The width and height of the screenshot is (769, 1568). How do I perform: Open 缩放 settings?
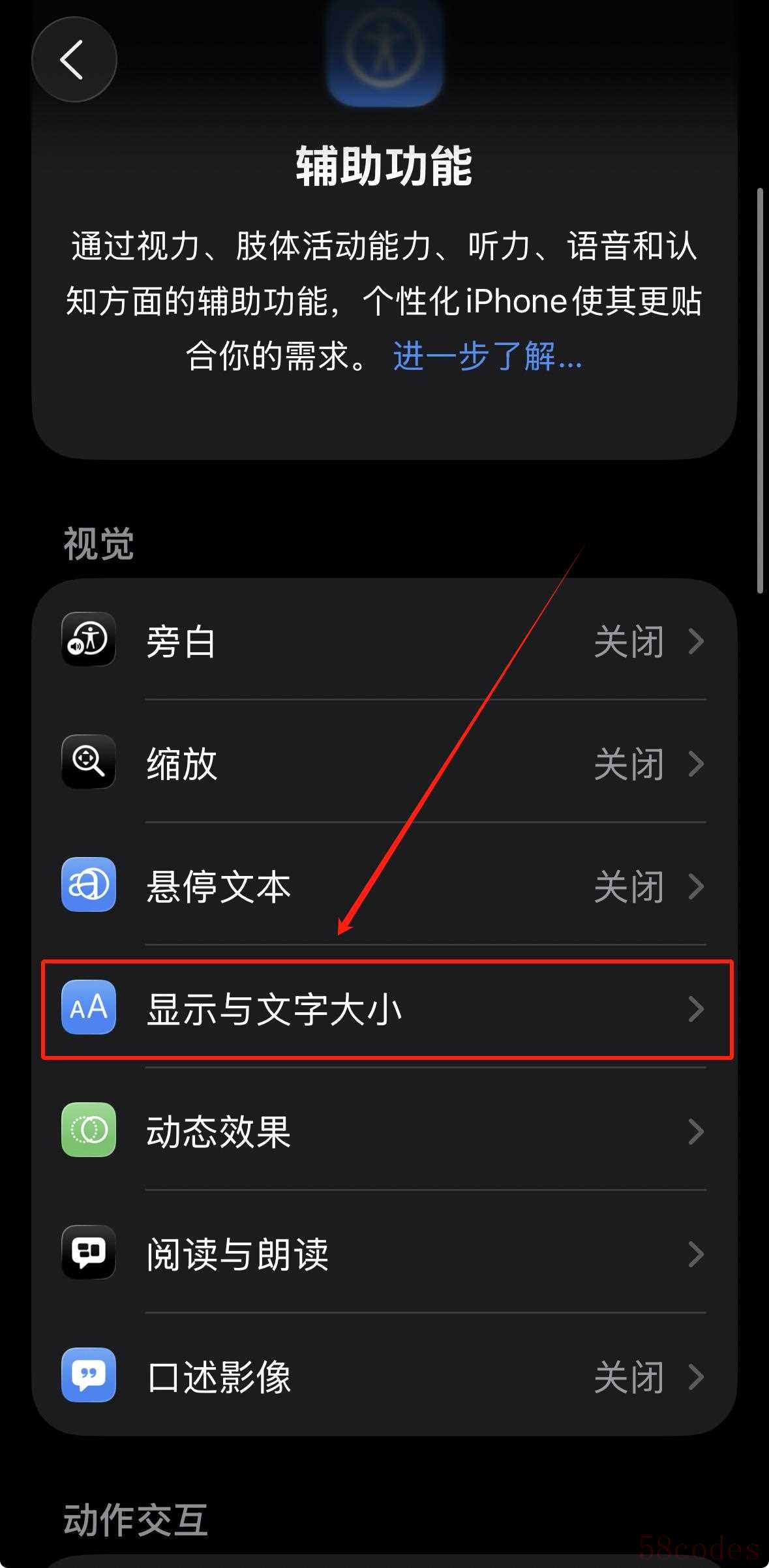[384, 763]
